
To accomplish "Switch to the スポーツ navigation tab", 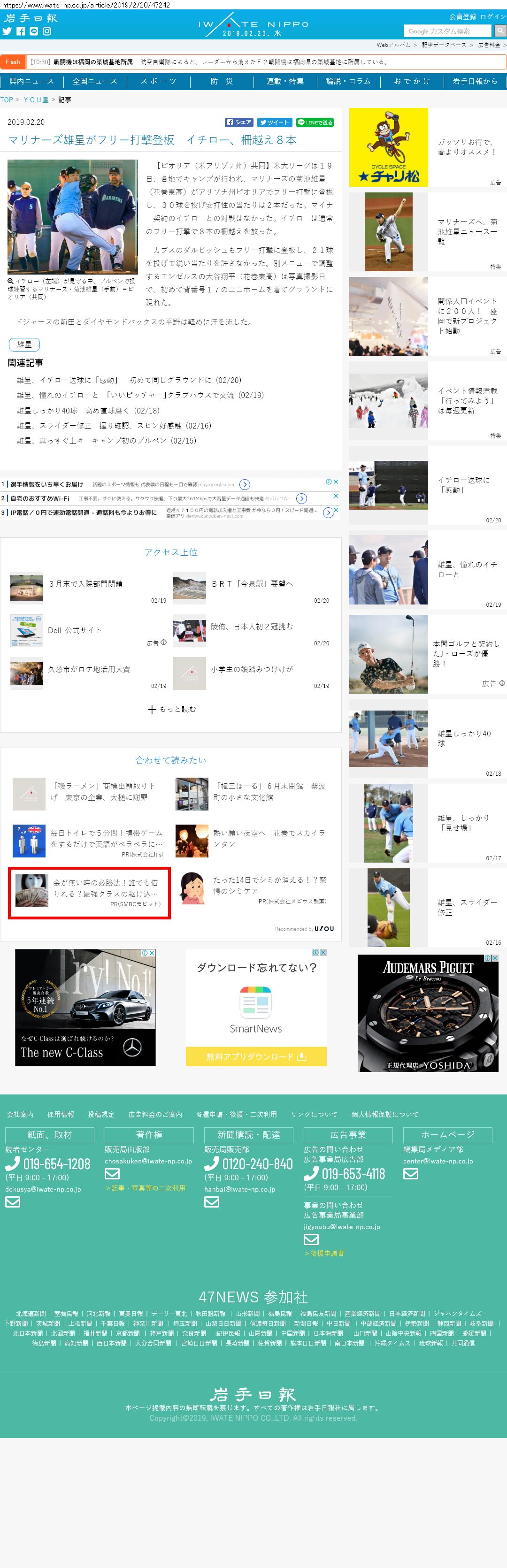I will (x=158, y=82).
